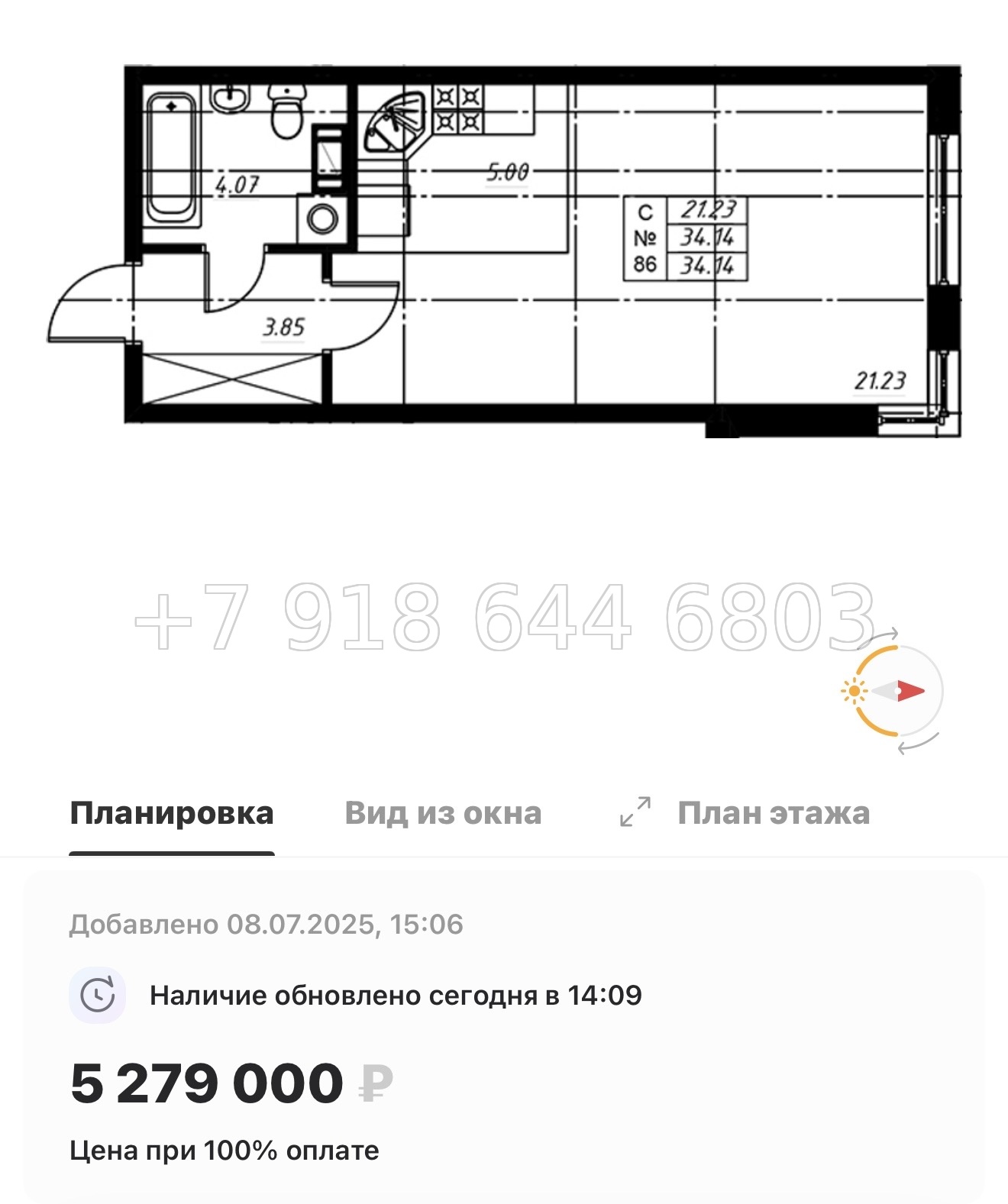The image size is (1008, 1204).
Task: Switch to the 'Вид из окна' tab
Action: (x=443, y=814)
